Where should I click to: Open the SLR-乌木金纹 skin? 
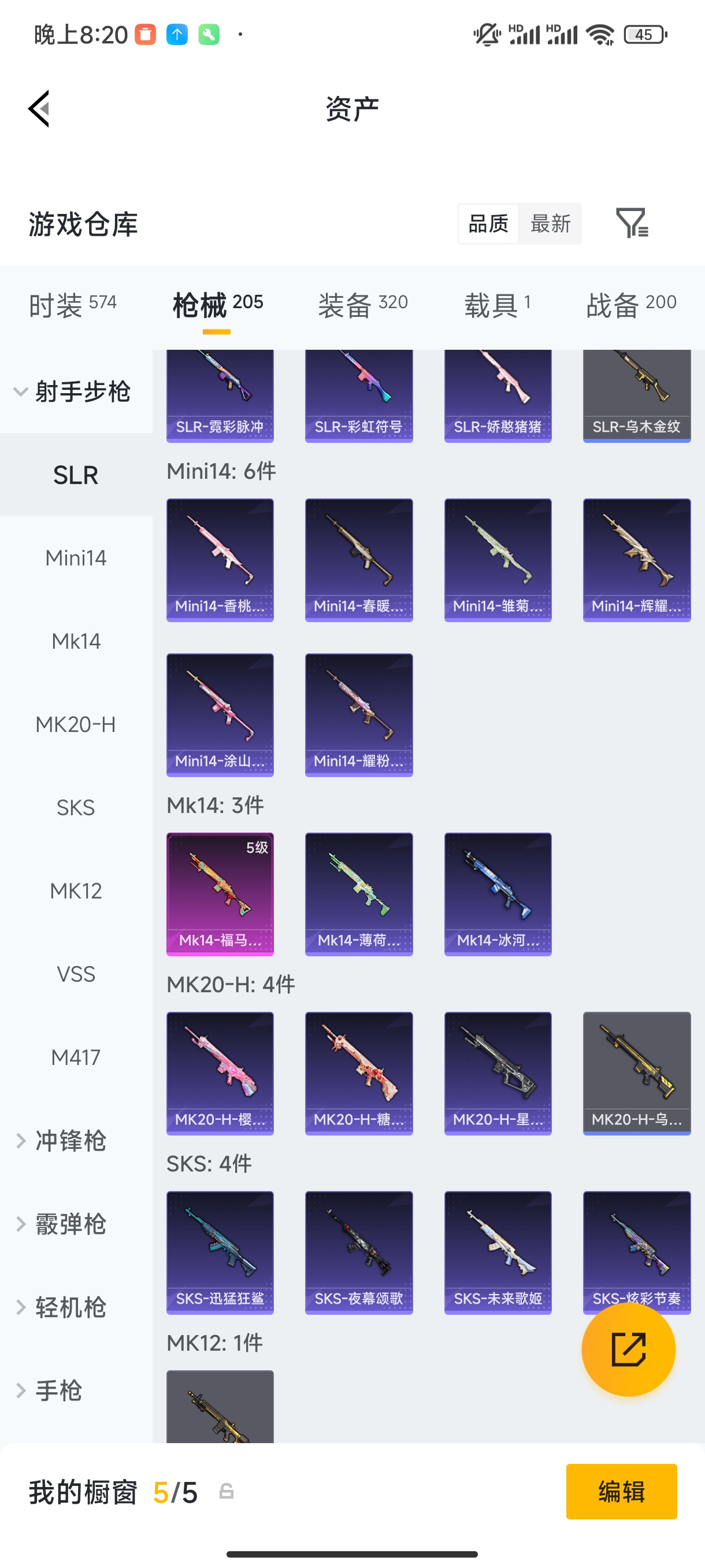click(636, 395)
